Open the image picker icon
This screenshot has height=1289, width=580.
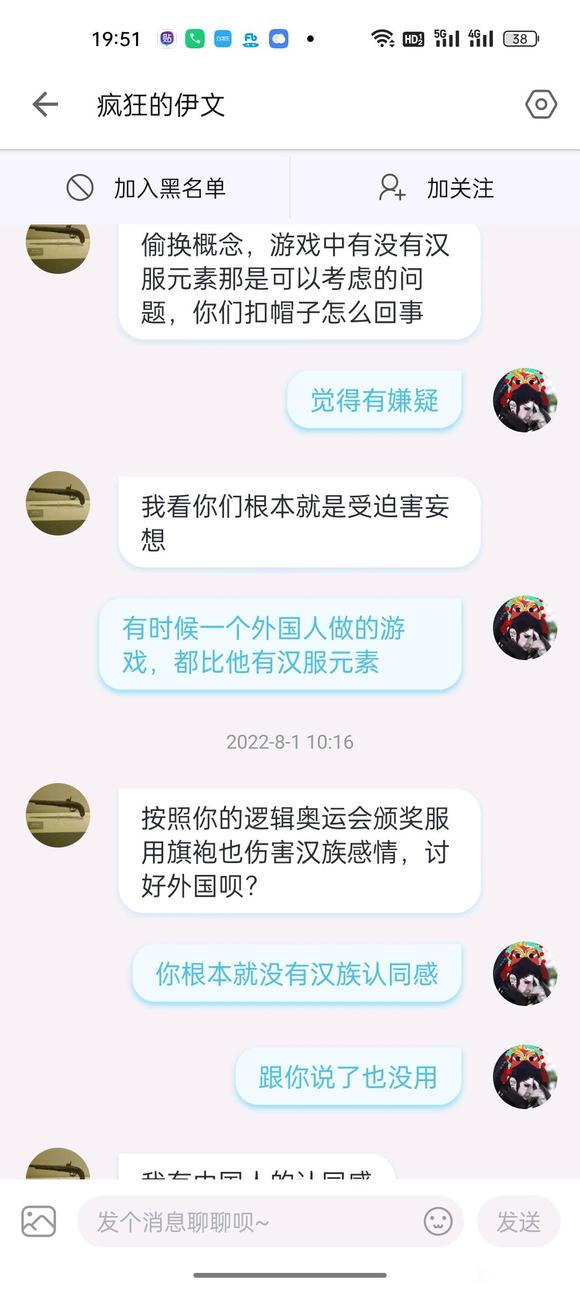(x=39, y=1221)
